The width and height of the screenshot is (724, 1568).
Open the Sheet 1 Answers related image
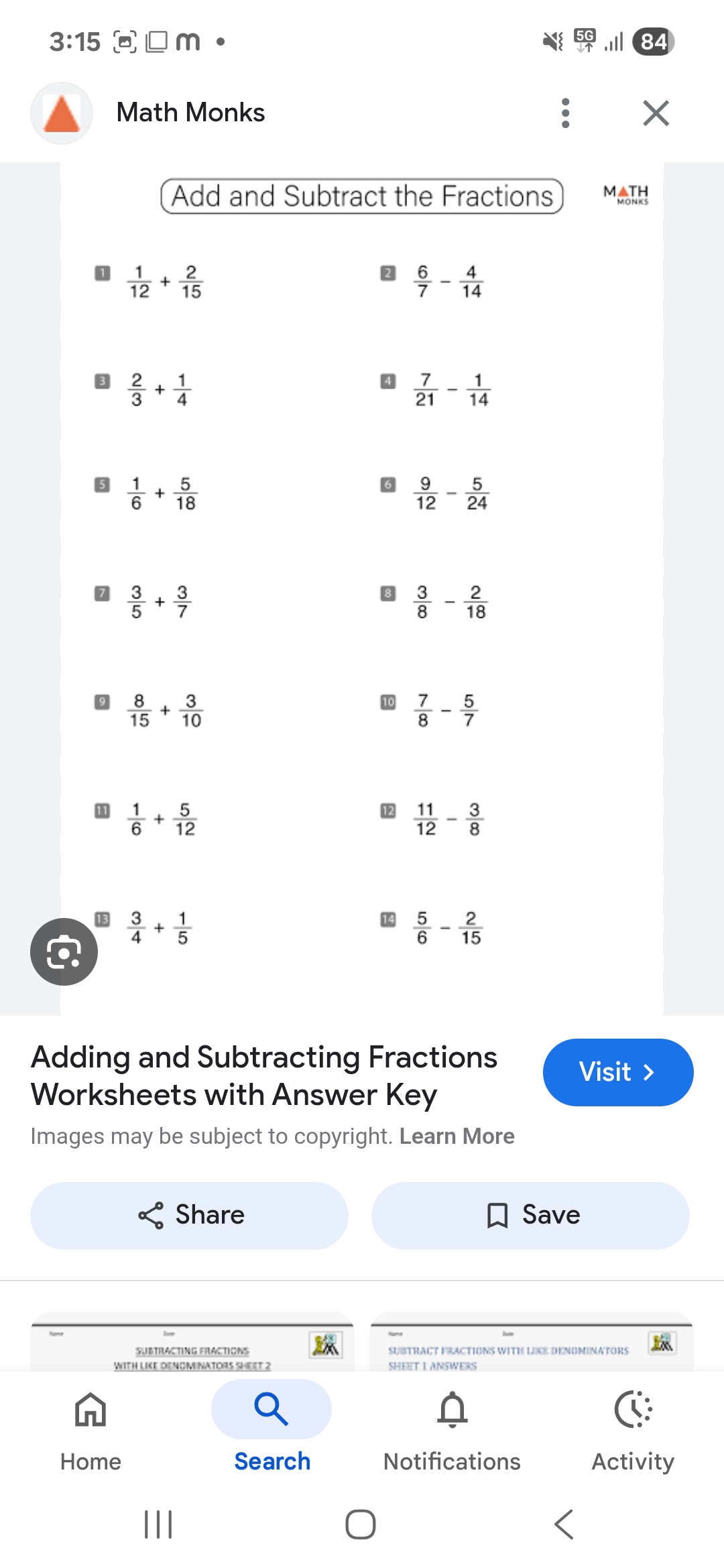(x=532, y=1342)
